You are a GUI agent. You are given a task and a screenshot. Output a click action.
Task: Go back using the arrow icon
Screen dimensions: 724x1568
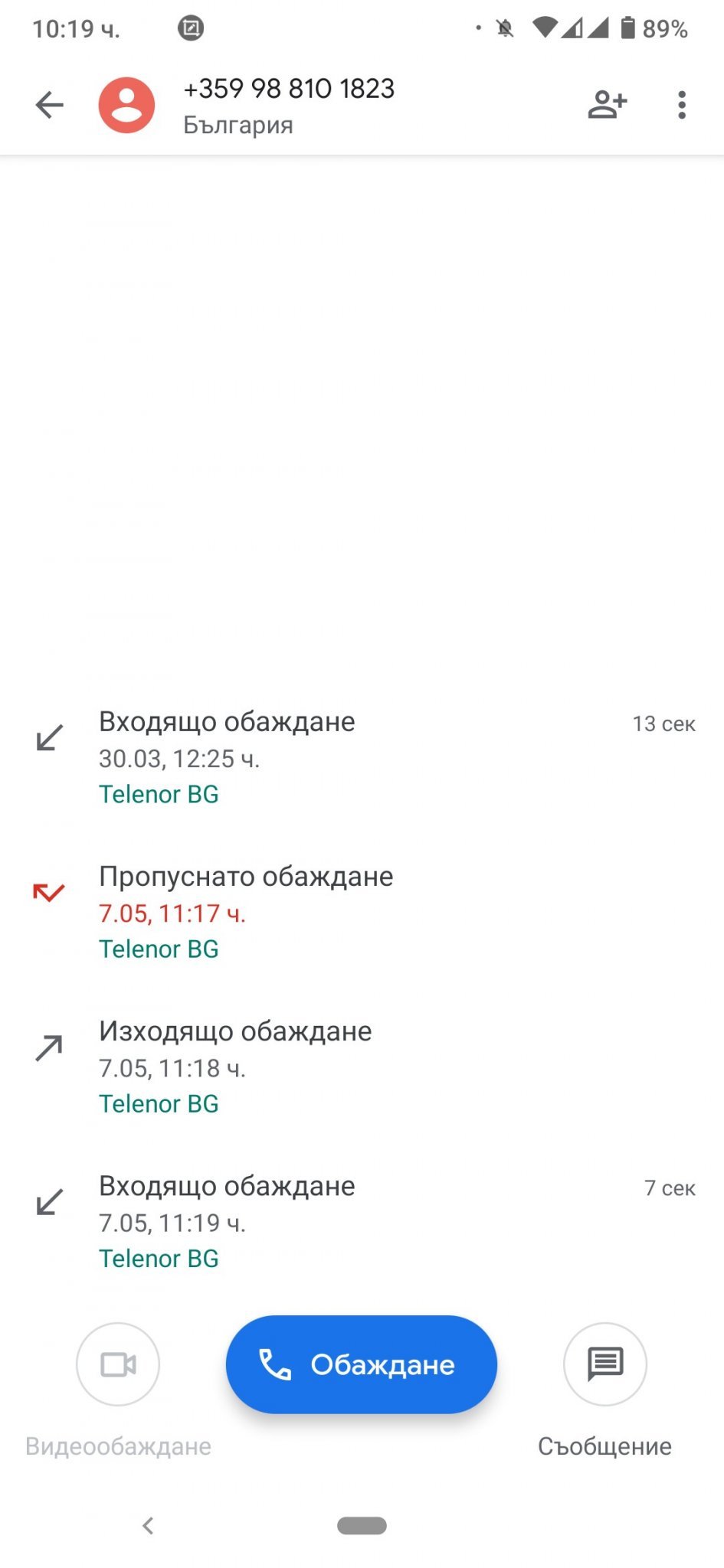click(50, 105)
